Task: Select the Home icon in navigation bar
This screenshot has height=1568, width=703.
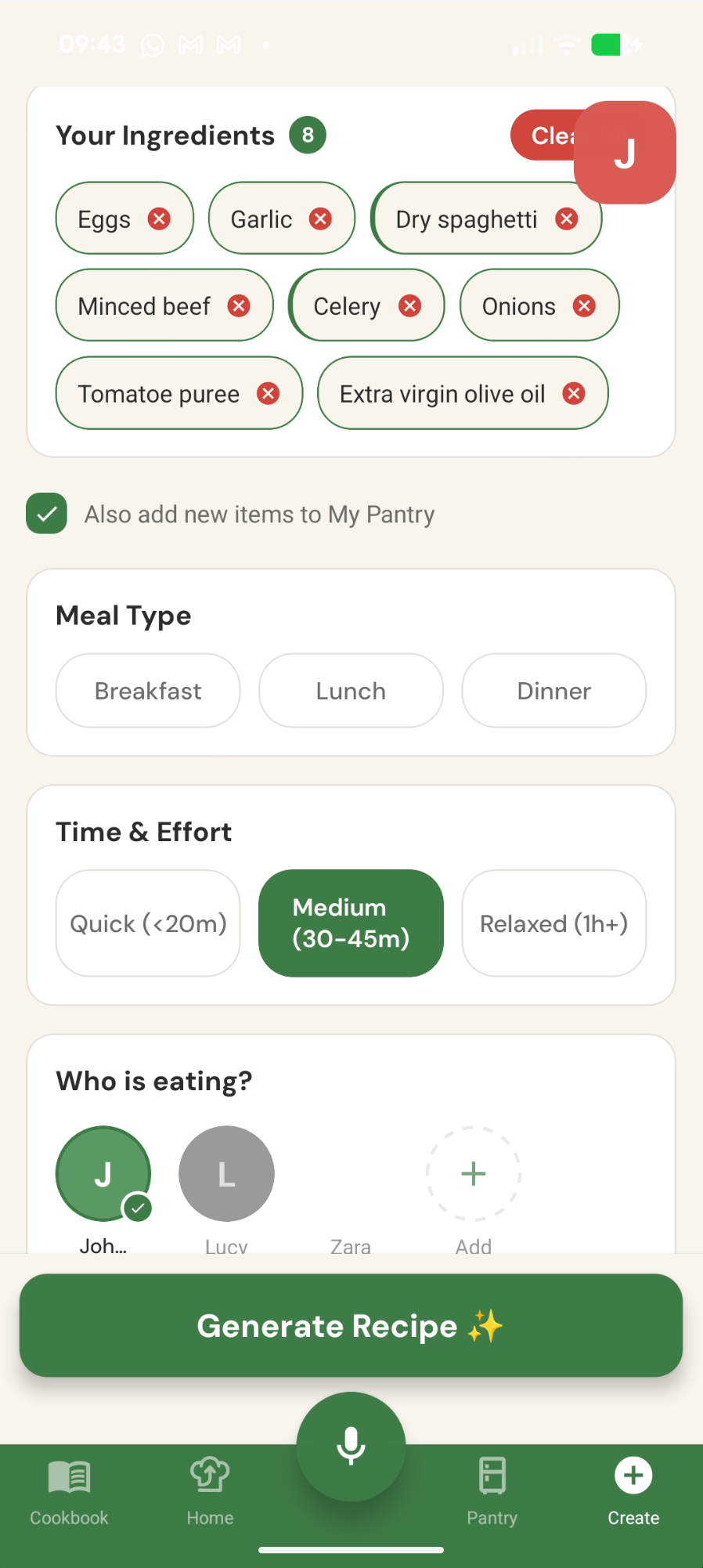Action: 209,1487
